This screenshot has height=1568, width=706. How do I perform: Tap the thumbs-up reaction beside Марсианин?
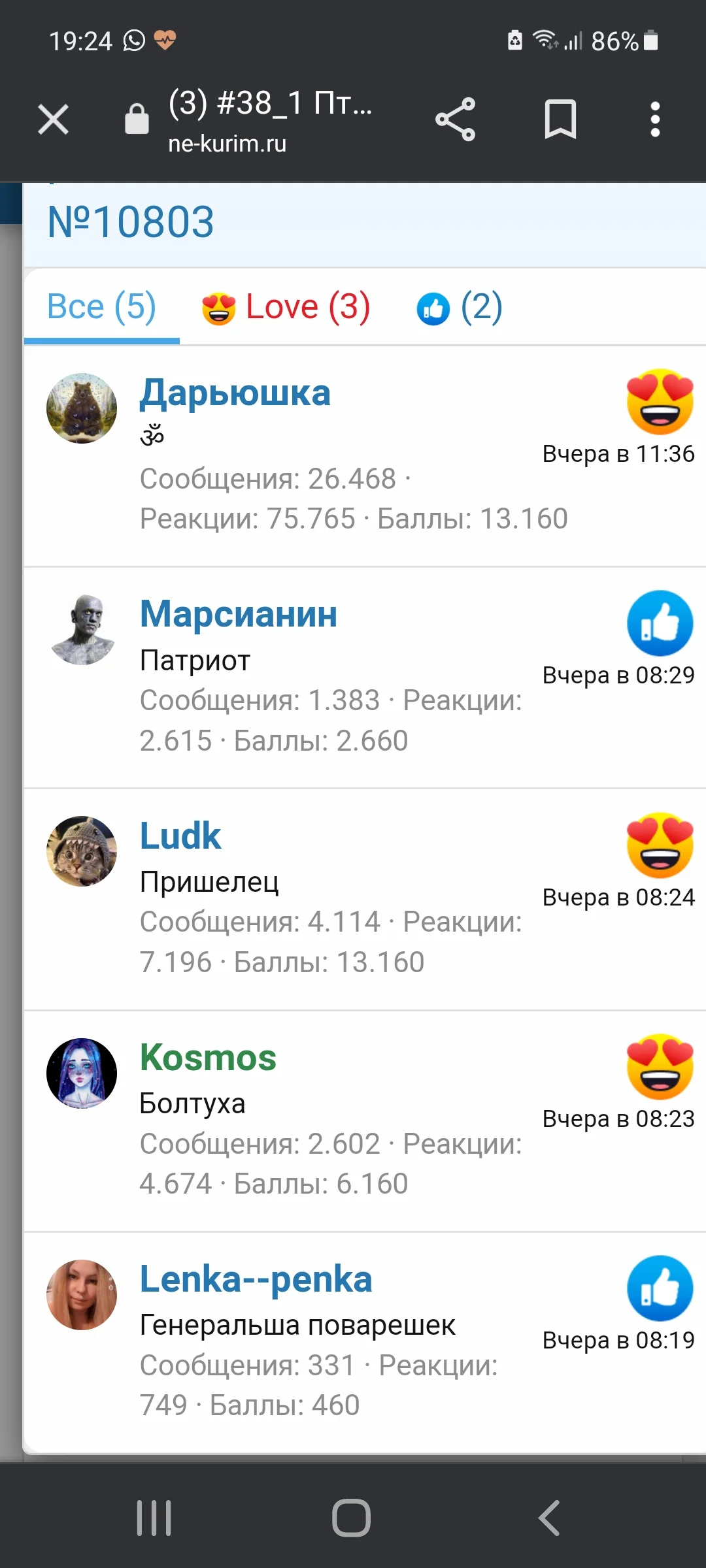(660, 624)
